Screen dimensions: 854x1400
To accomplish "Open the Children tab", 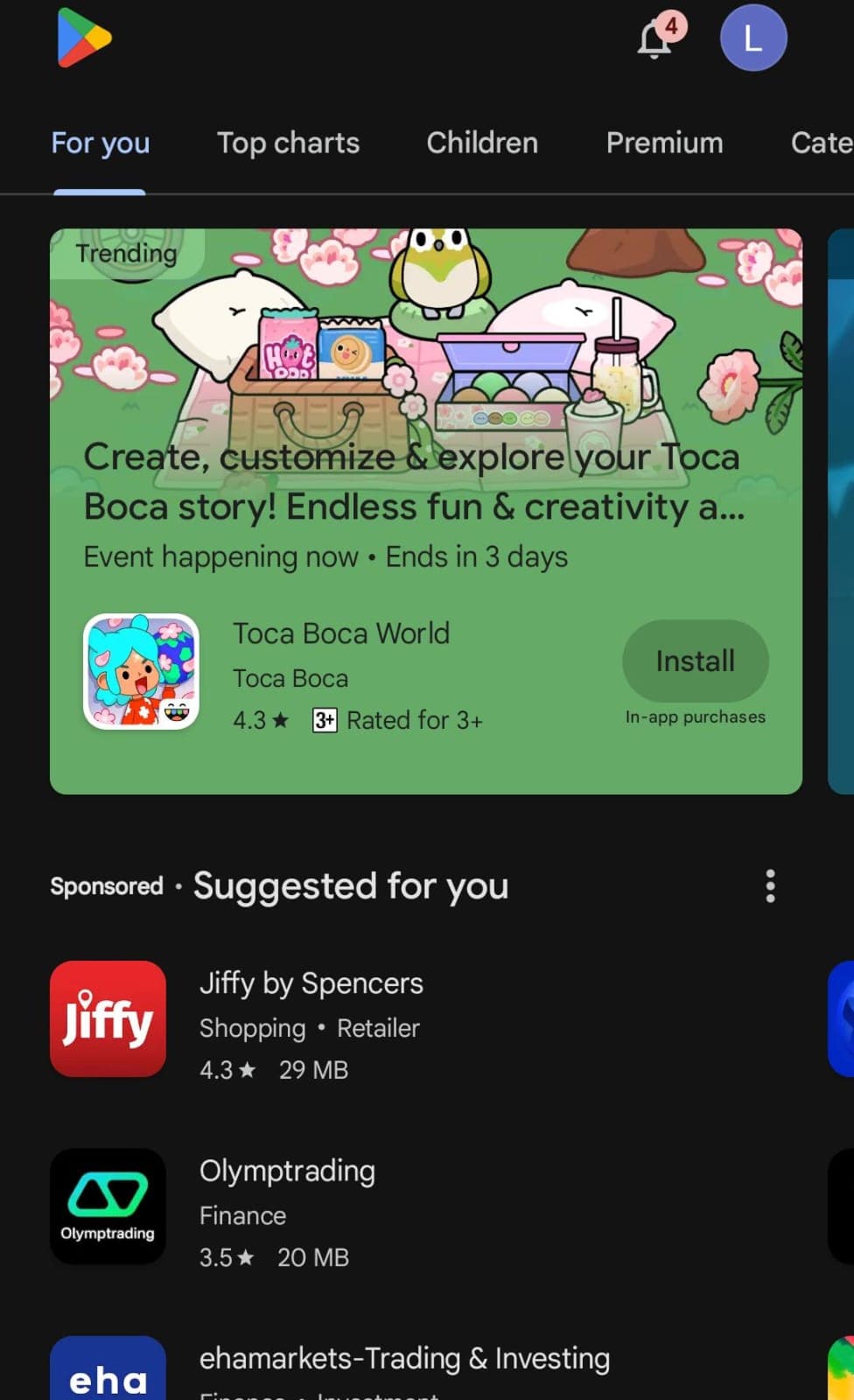I will [482, 143].
